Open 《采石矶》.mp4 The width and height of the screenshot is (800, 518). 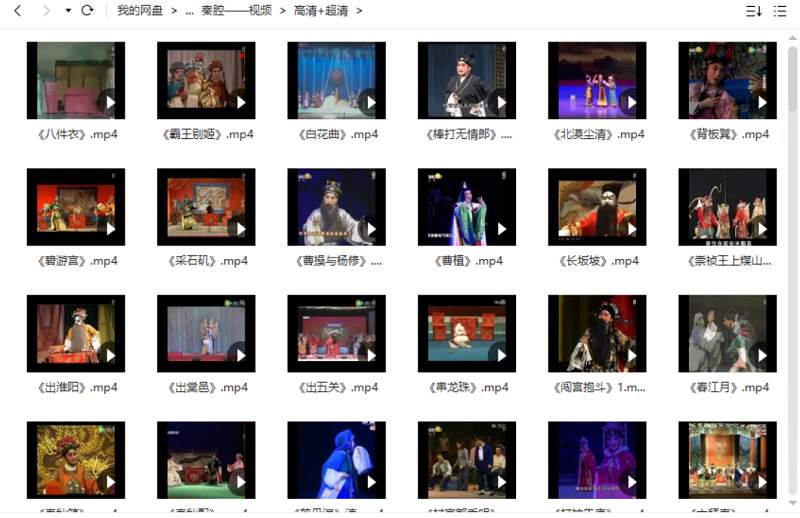click(206, 207)
